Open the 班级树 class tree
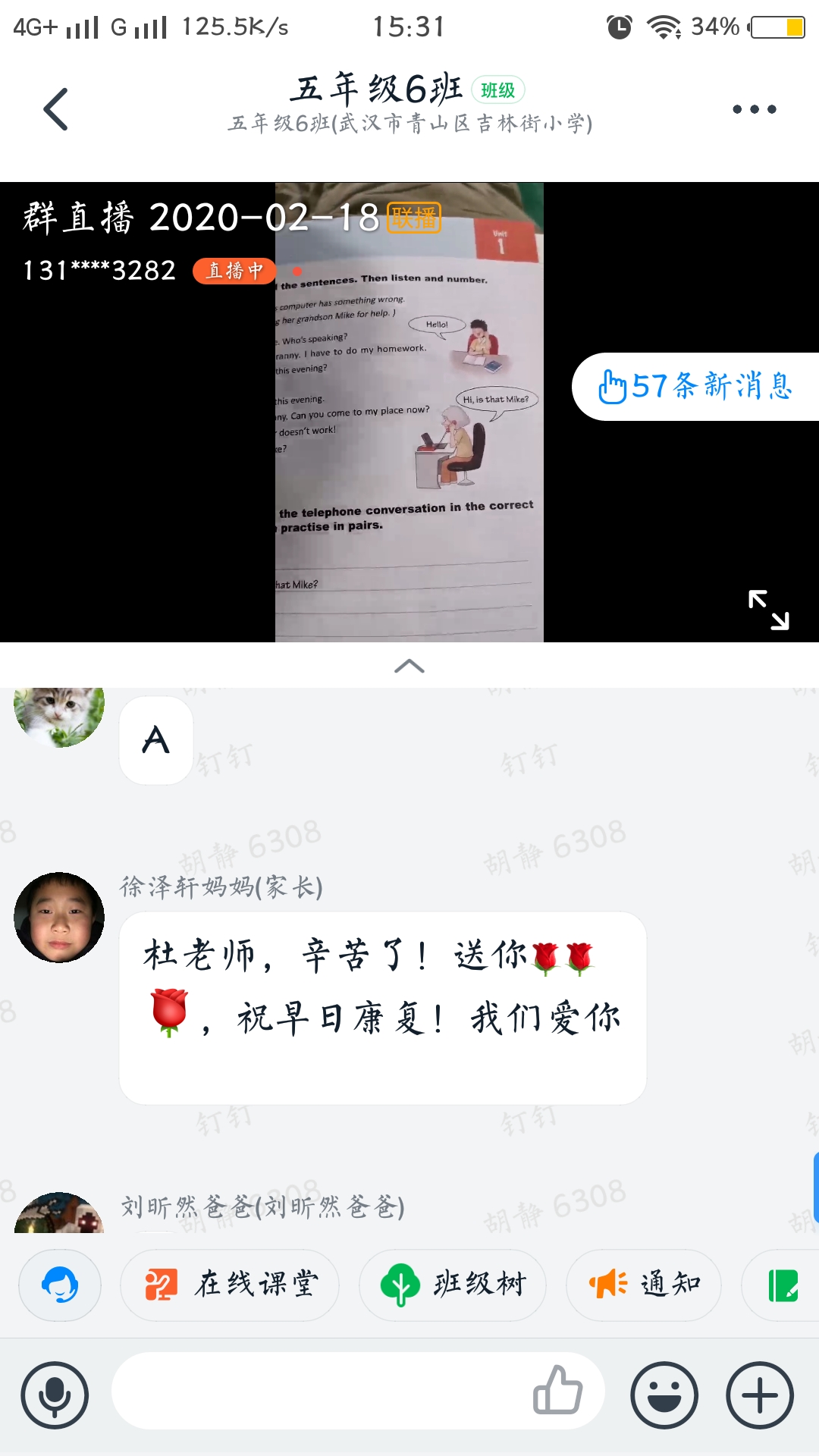Screen dimensions: 819x1456 click(x=453, y=1285)
